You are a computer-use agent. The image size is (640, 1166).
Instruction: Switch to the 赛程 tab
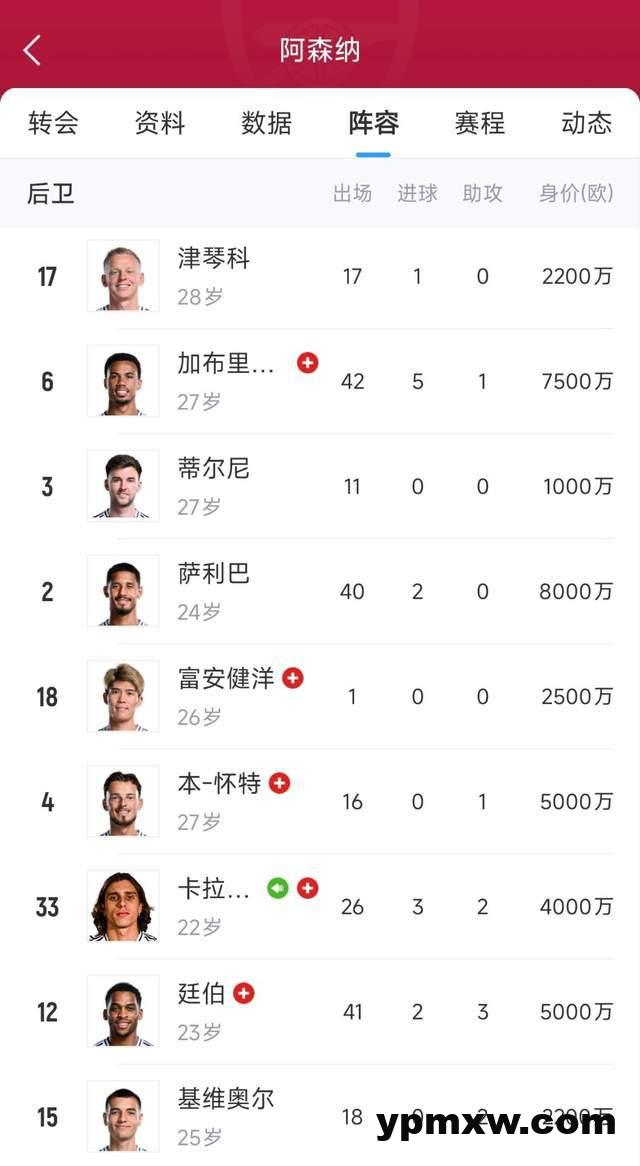click(x=479, y=123)
